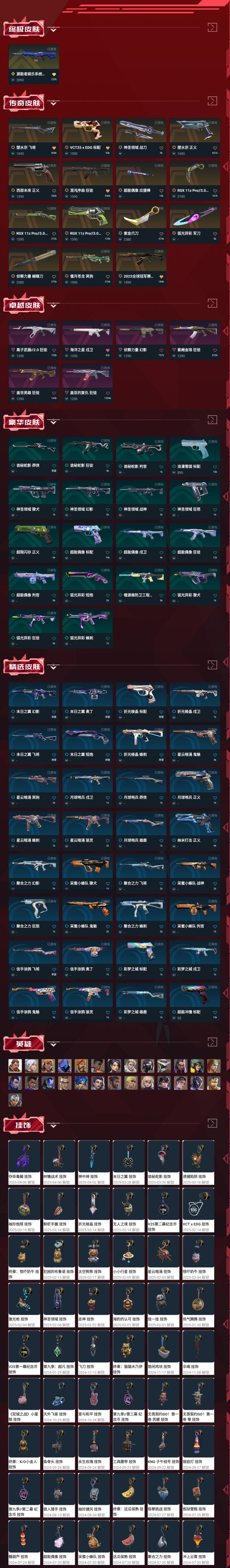Collapse the 精选皮肤 section chevron
This screenshot has width=230, height=1568.
[54, 666]
